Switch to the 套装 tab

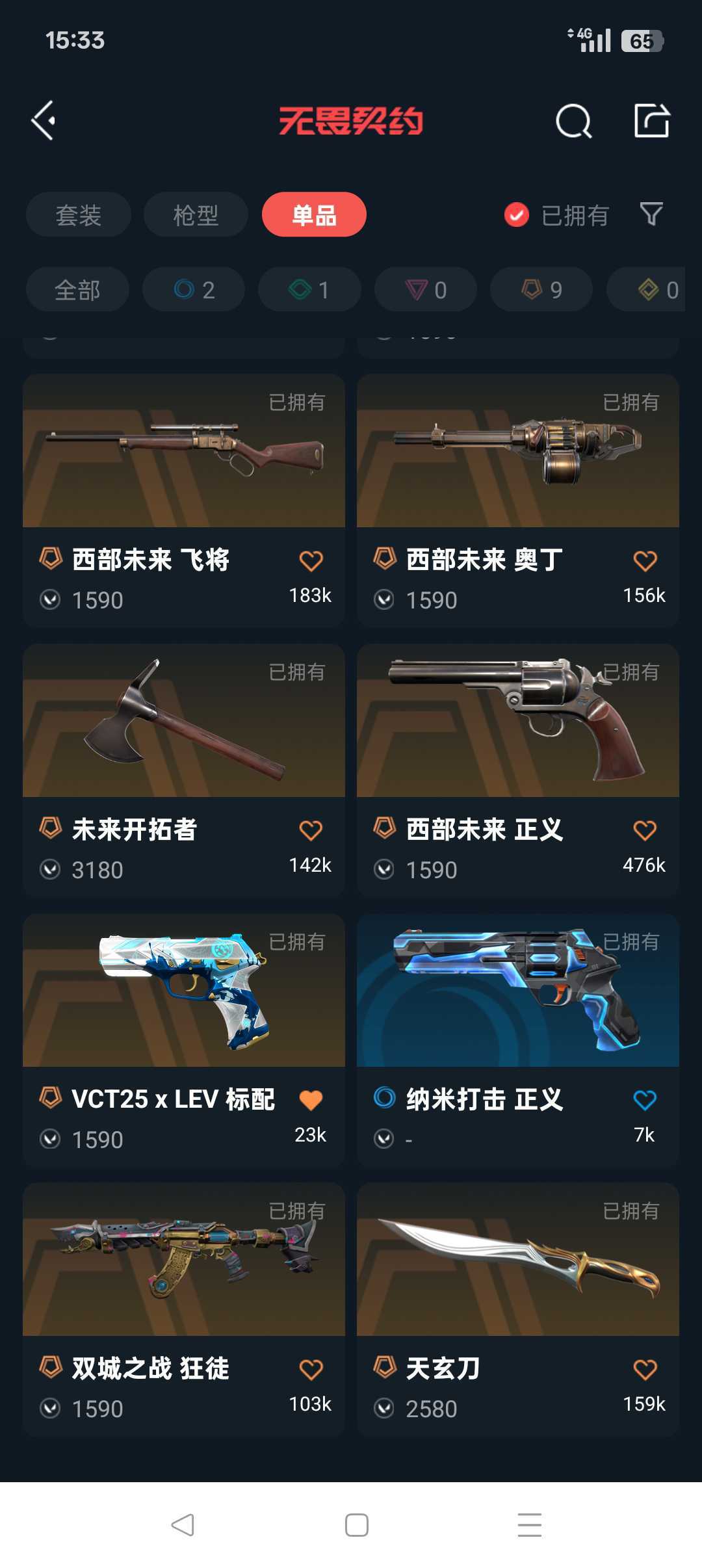click(79, 215)
